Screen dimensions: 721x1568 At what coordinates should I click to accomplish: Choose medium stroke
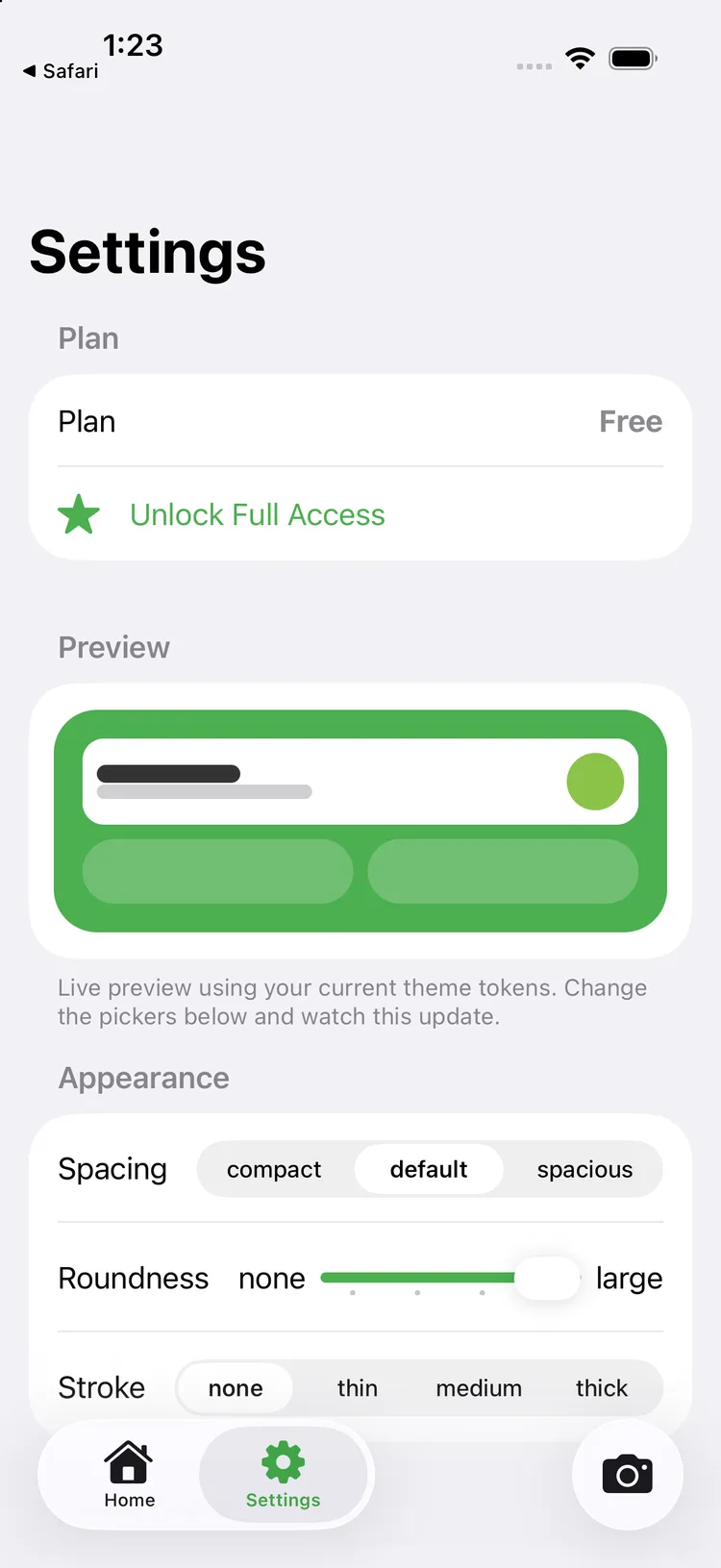pos(479,1388)
